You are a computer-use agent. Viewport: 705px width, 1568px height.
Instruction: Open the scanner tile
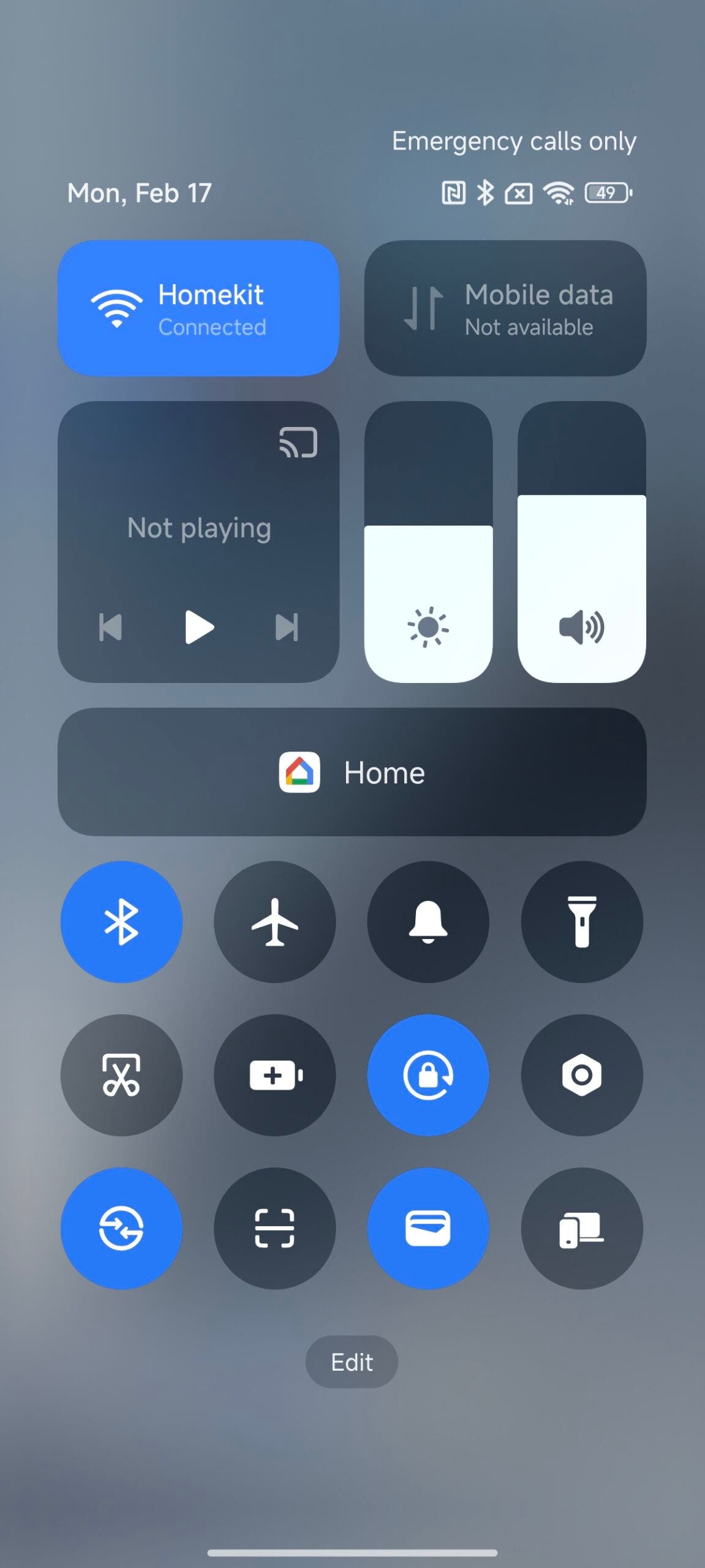pos(274,1228)
